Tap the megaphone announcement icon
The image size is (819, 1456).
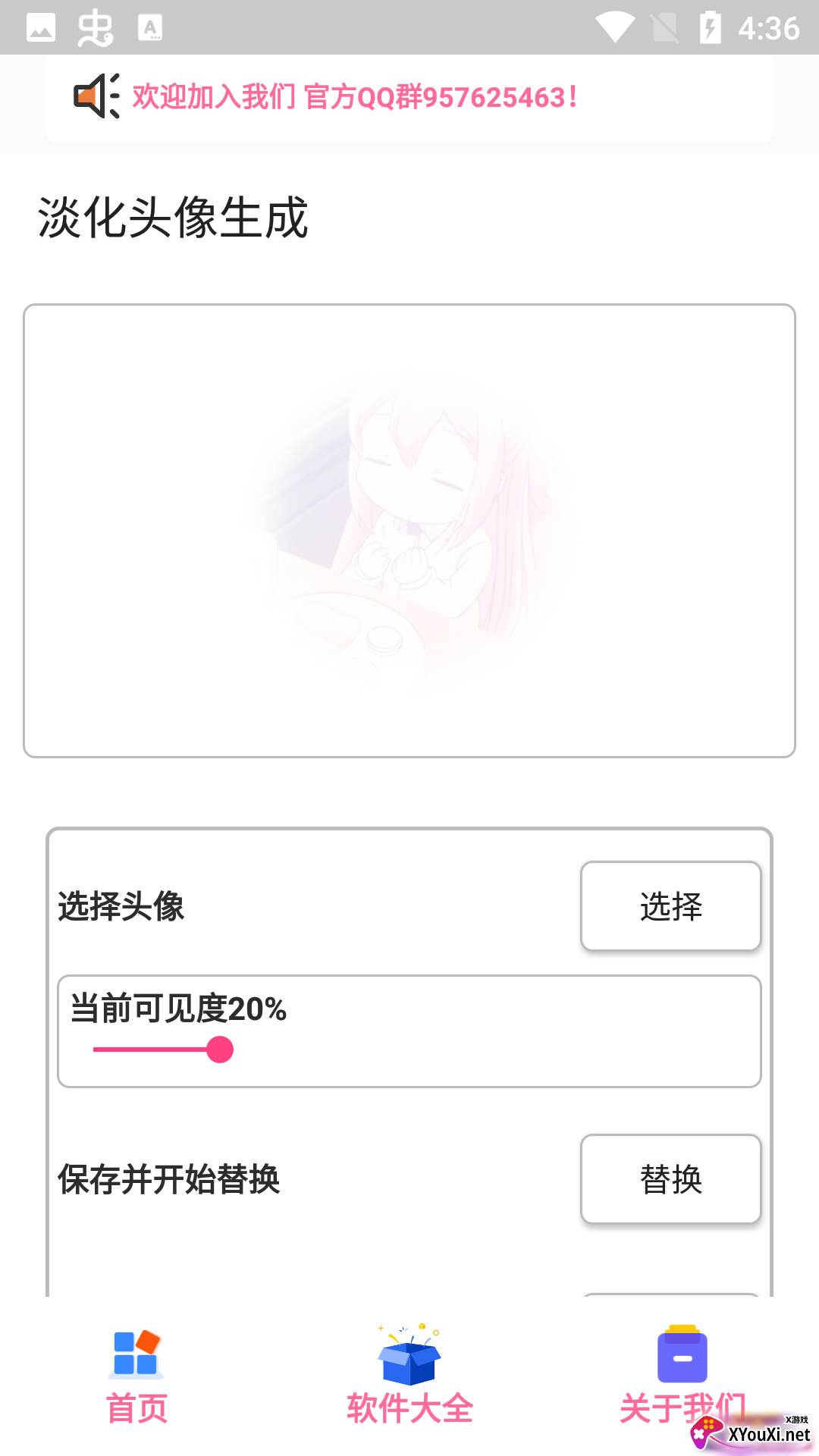pyautogui.click(x=94, y=97)
